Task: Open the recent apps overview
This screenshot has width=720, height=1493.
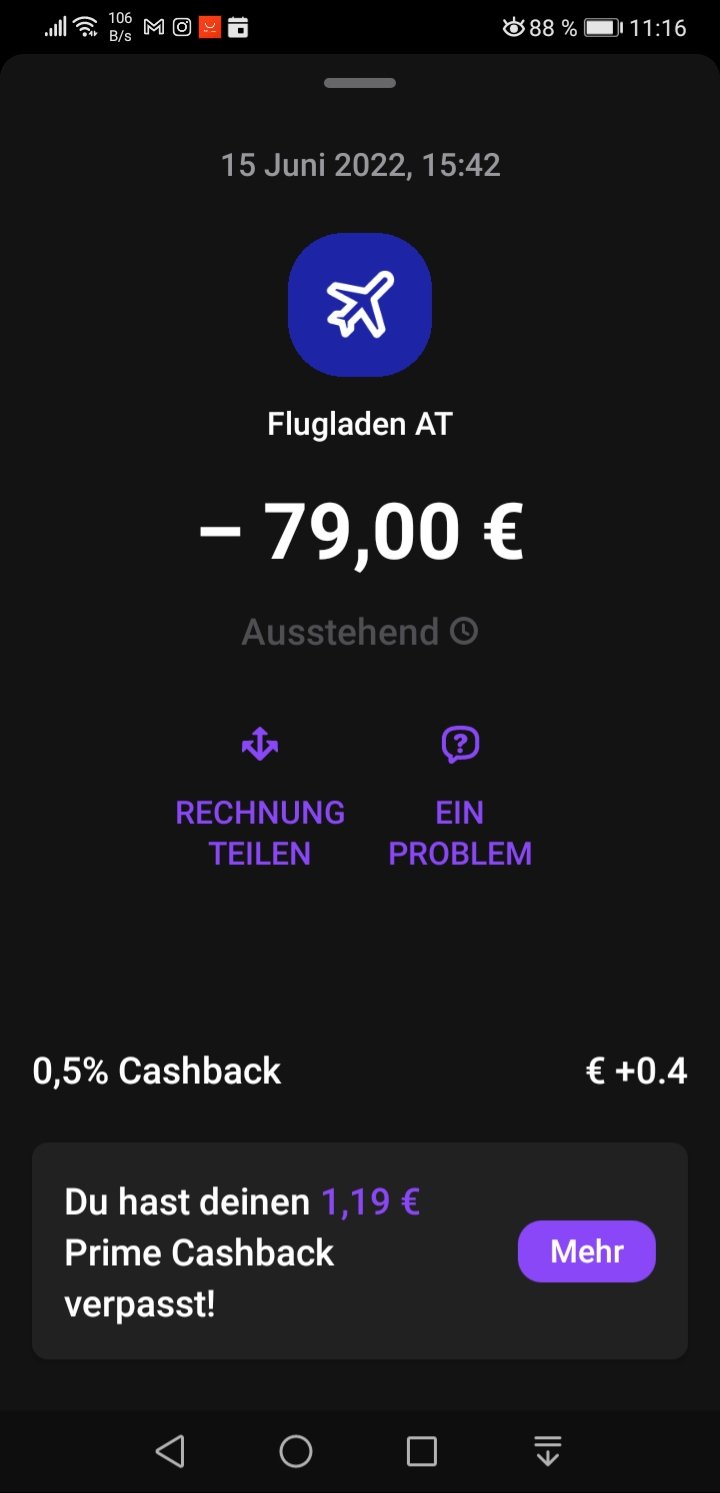Action: [422, 1451]
